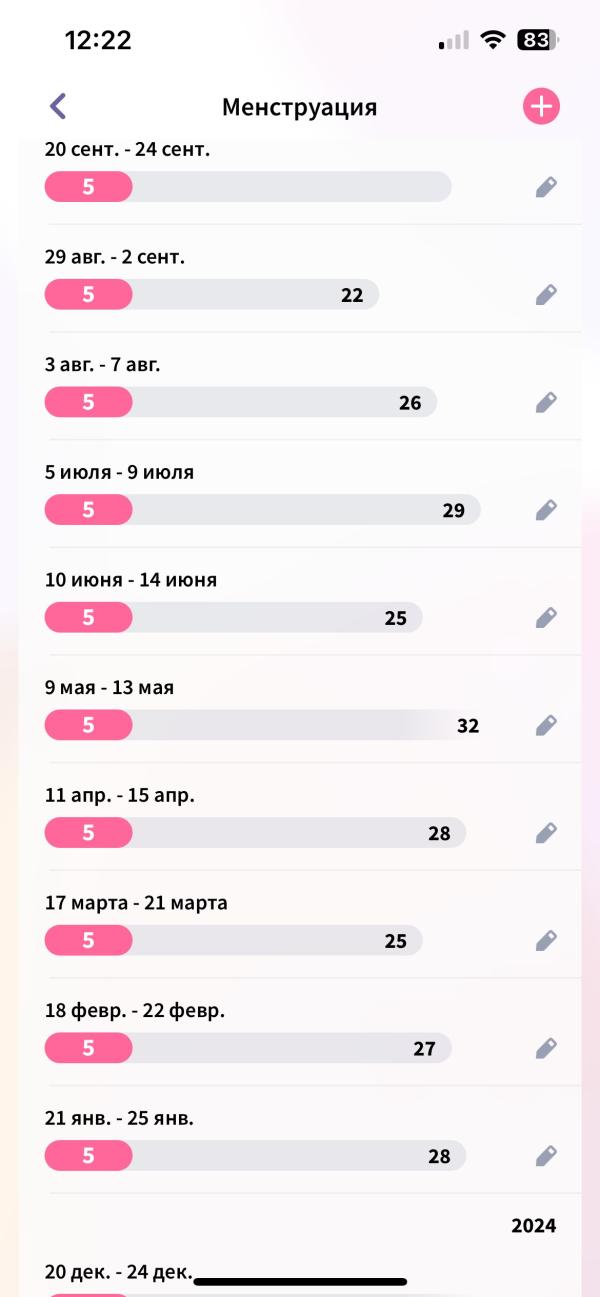Edit the 3 авг. - 7 авг. period
600x1297 pixels.
(x=546, y=403)
